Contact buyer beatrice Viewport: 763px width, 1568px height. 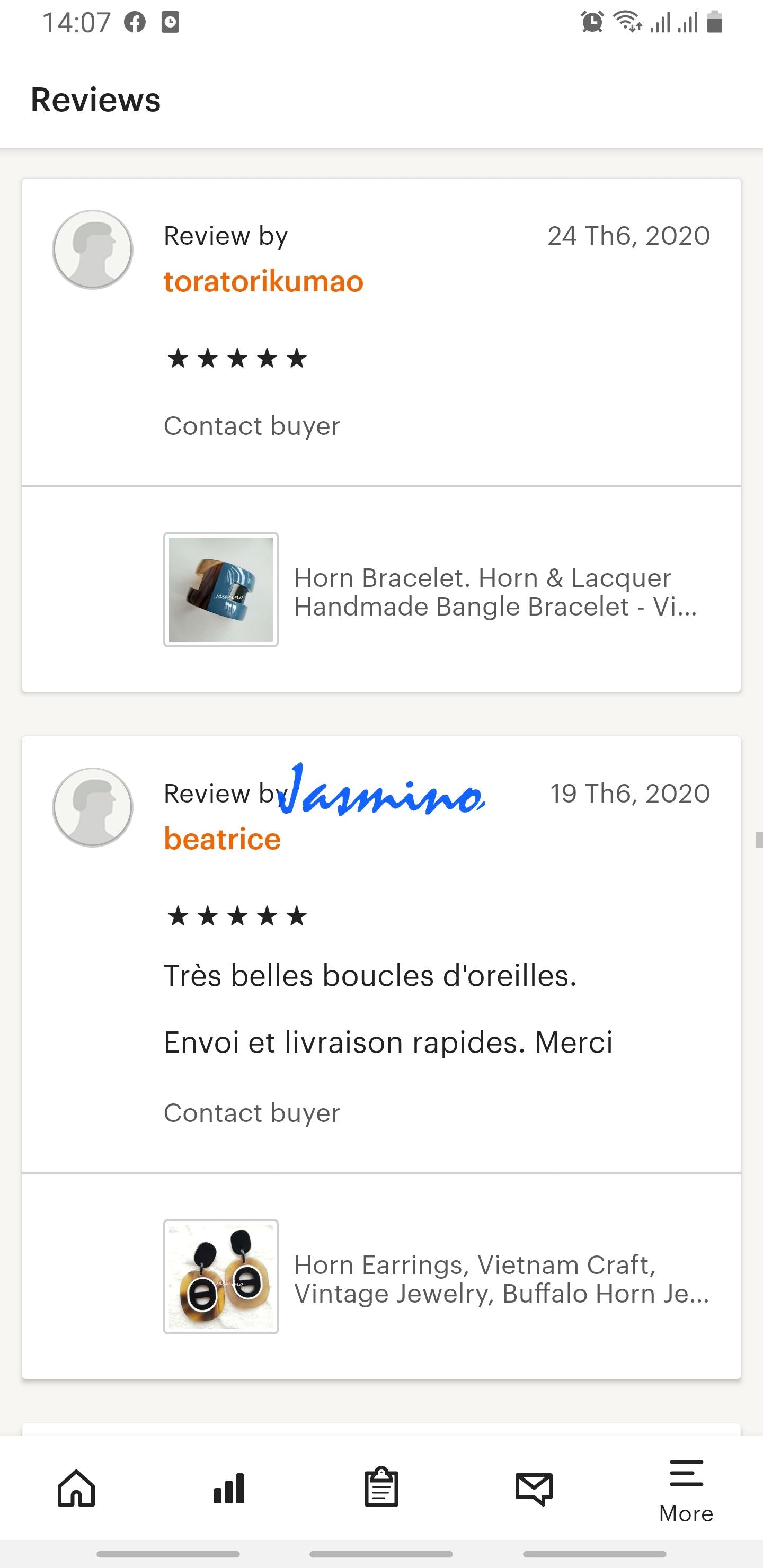(x=252, y=1113)
